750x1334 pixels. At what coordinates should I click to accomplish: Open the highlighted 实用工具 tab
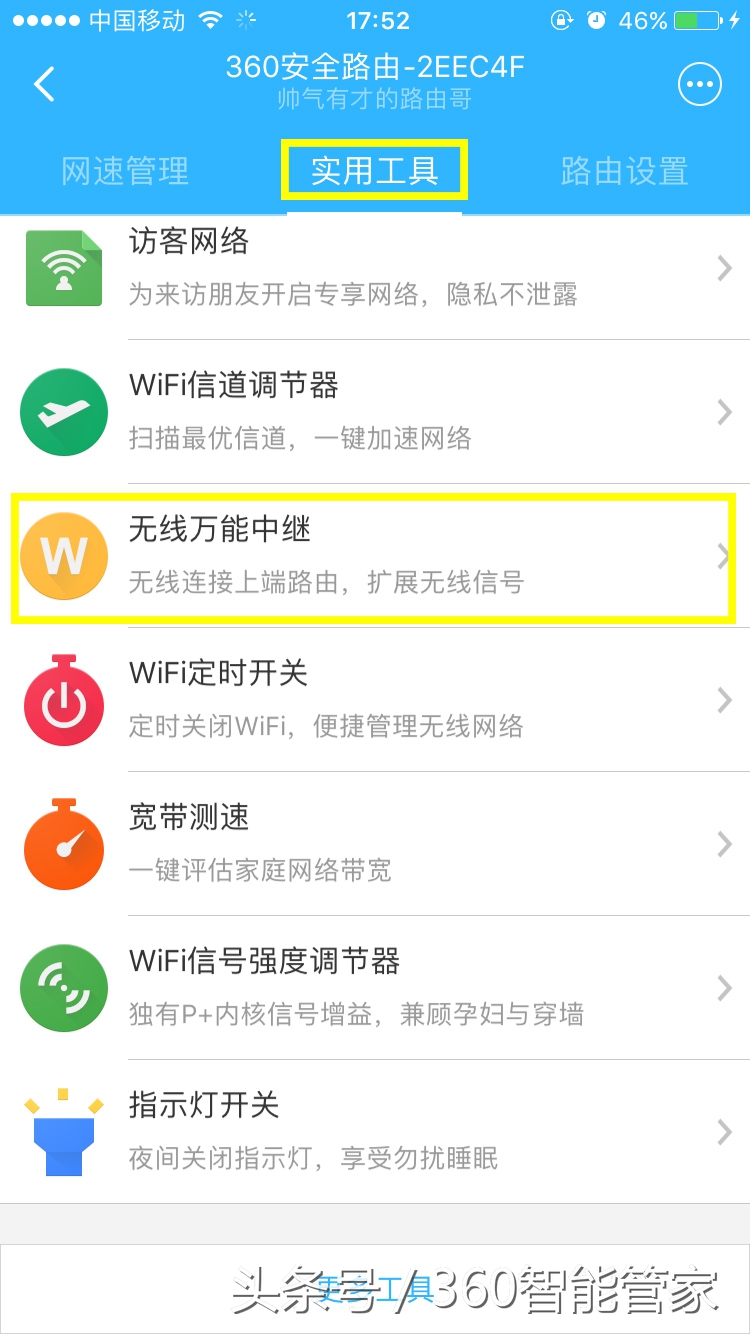[x=374, y=170]
